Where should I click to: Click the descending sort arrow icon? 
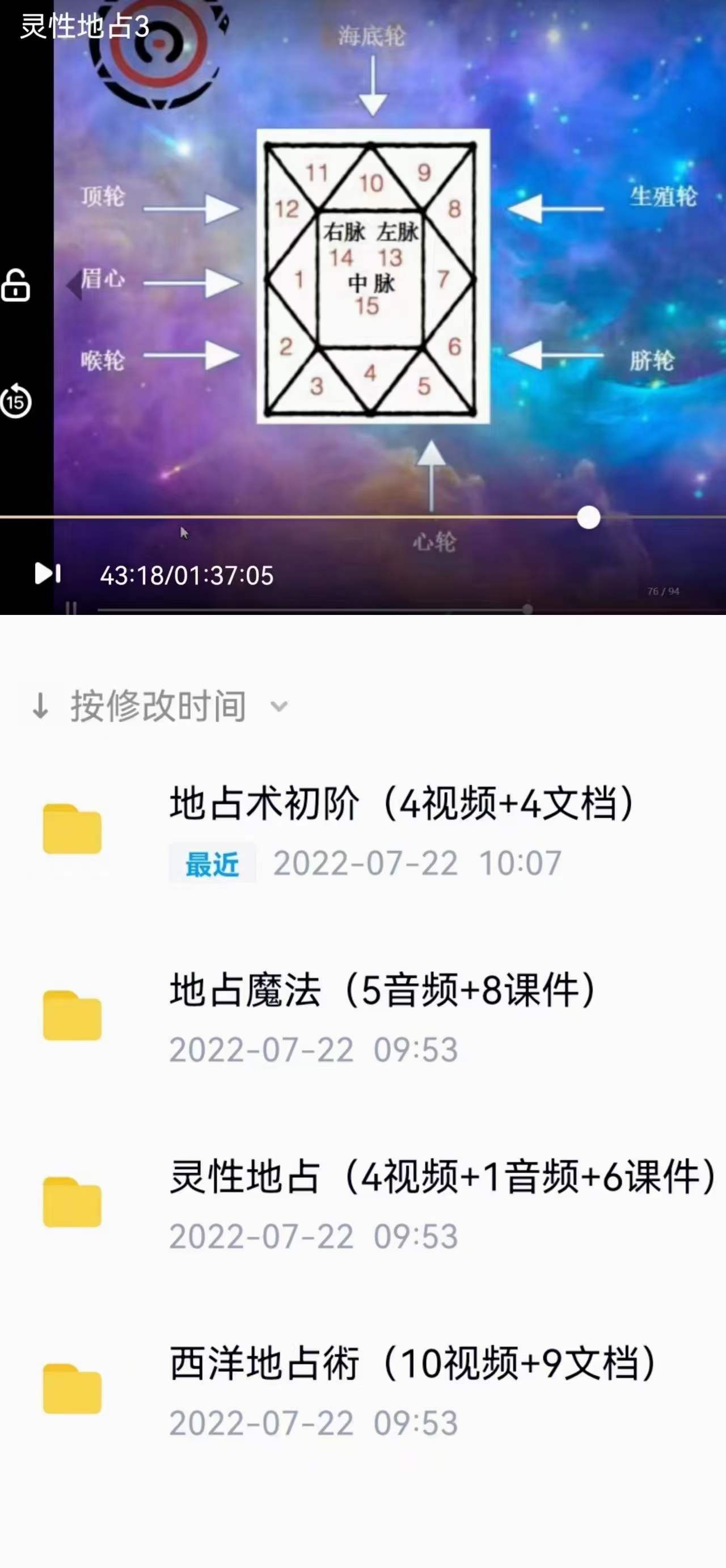tap(39, 706)
